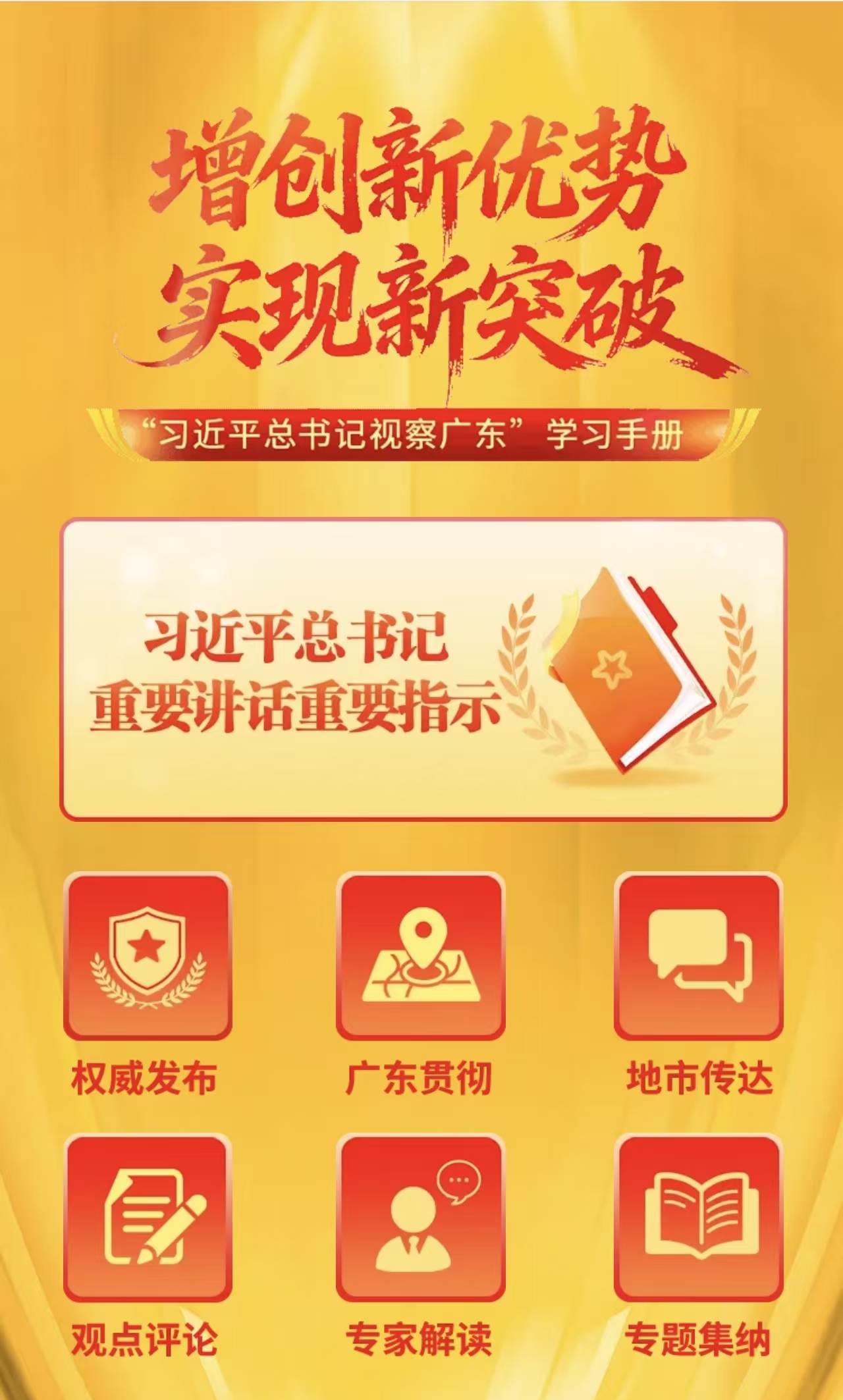
Task: View 专家解读 expert interpretations
Action: pos(420,1218)
